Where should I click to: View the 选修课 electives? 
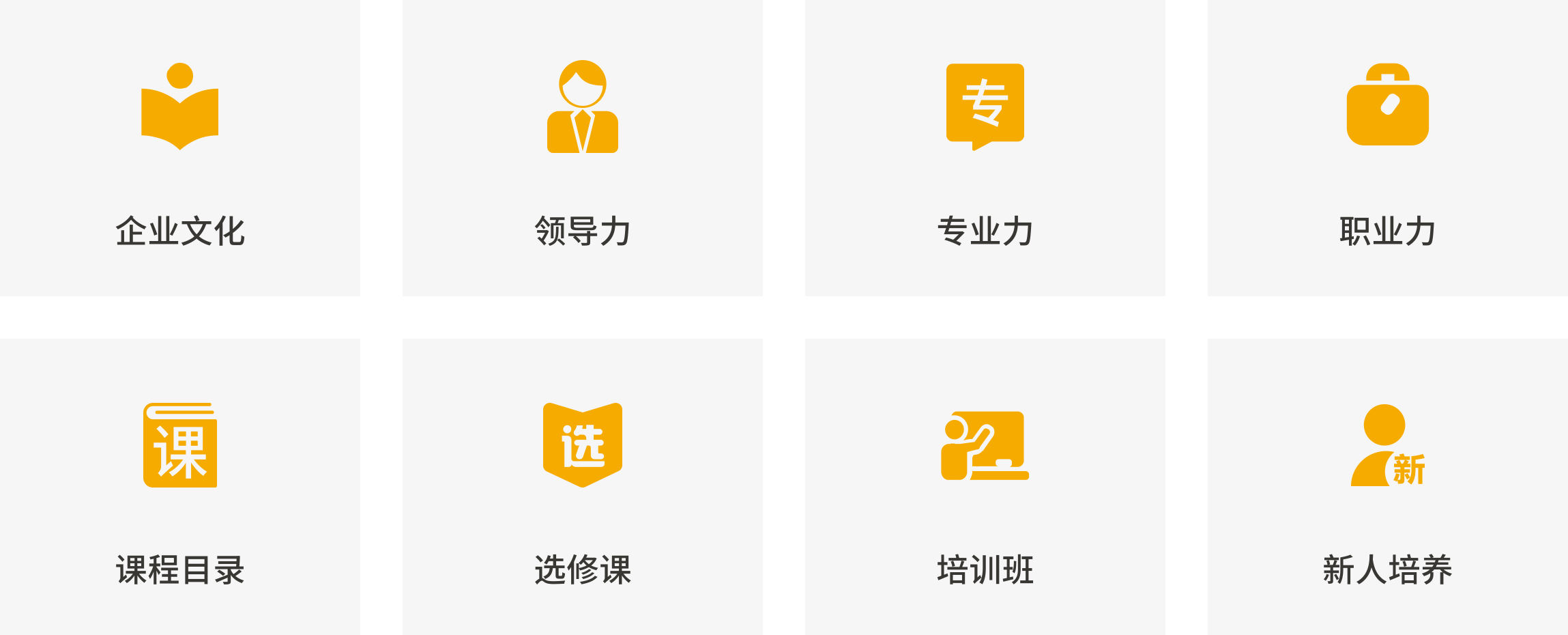coord(582,486)
